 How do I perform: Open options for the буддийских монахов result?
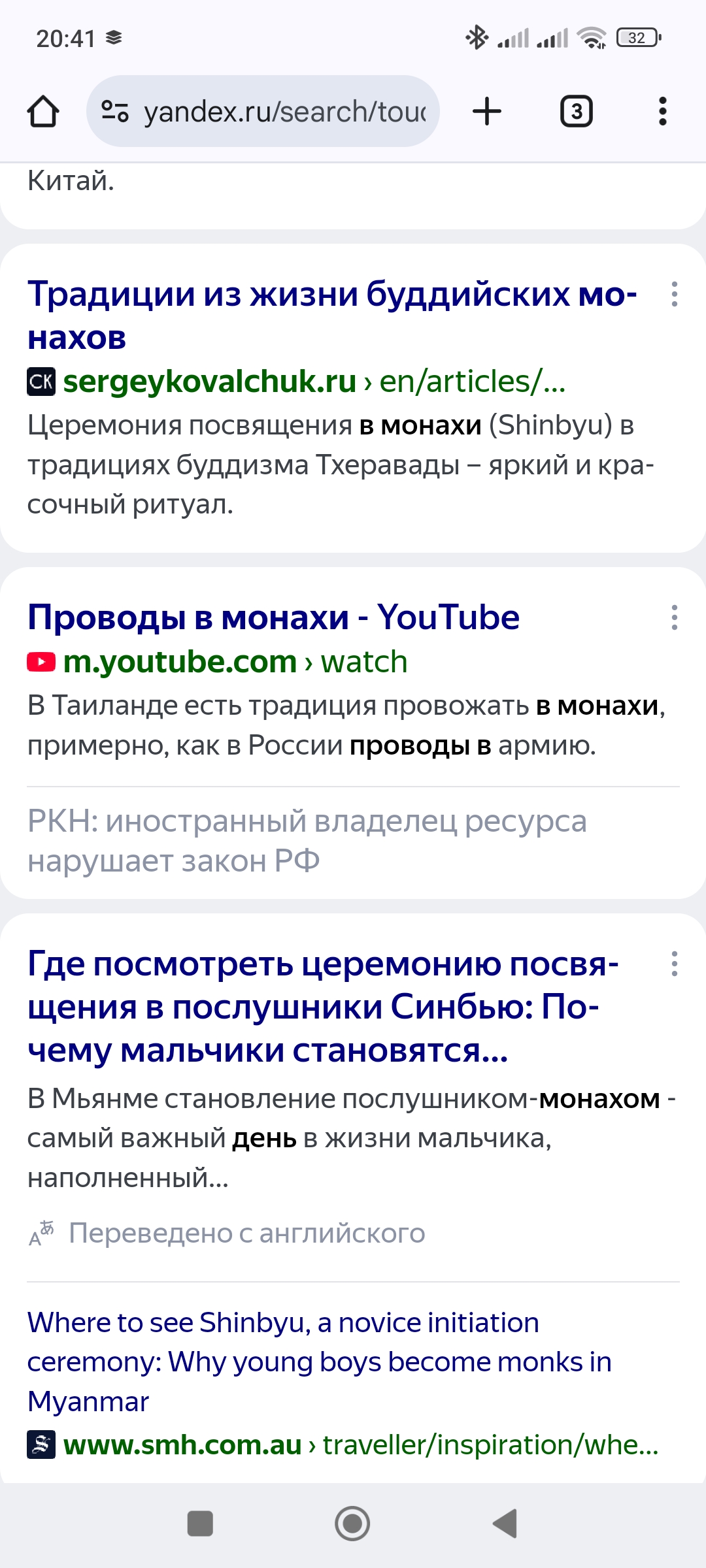click(x=675, y=294)
